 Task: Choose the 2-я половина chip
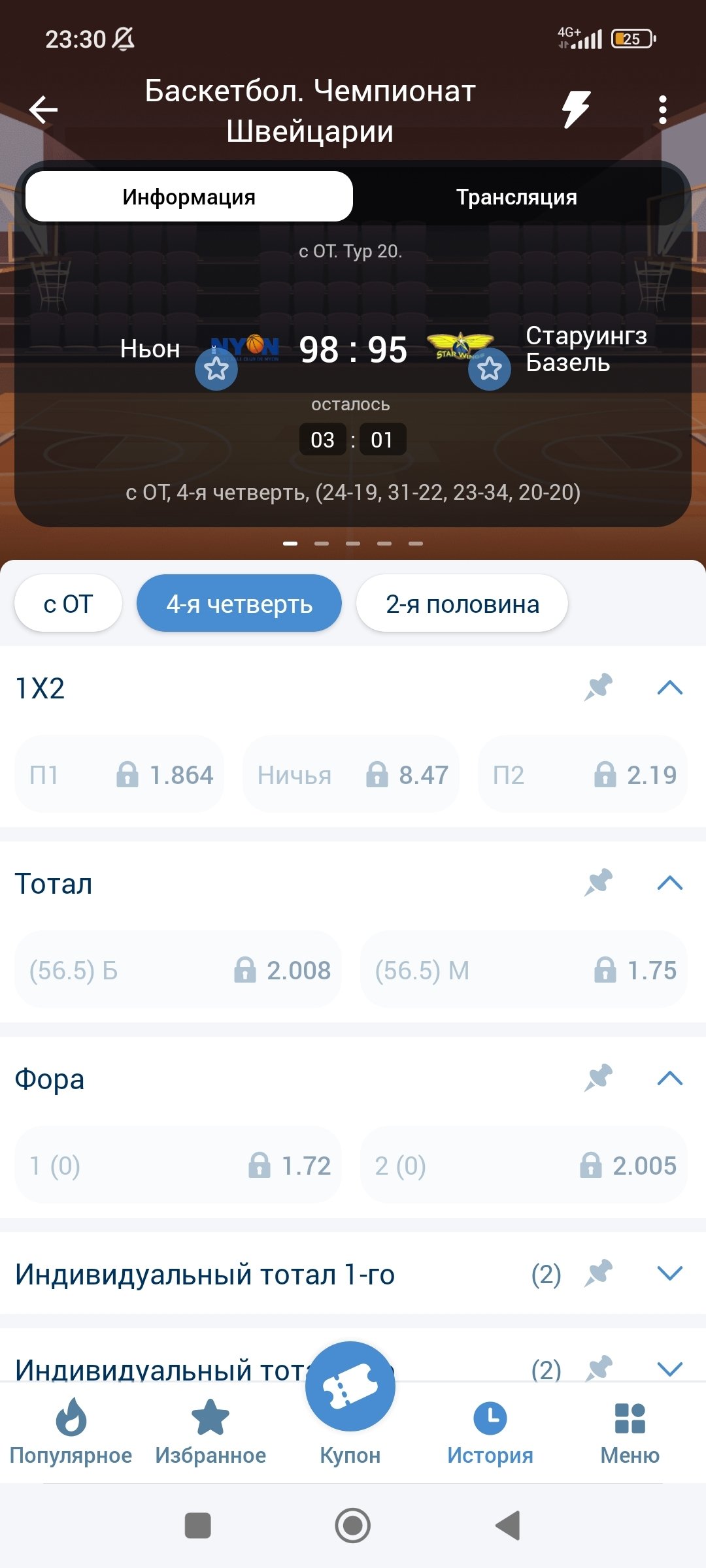tap(462, 604)
